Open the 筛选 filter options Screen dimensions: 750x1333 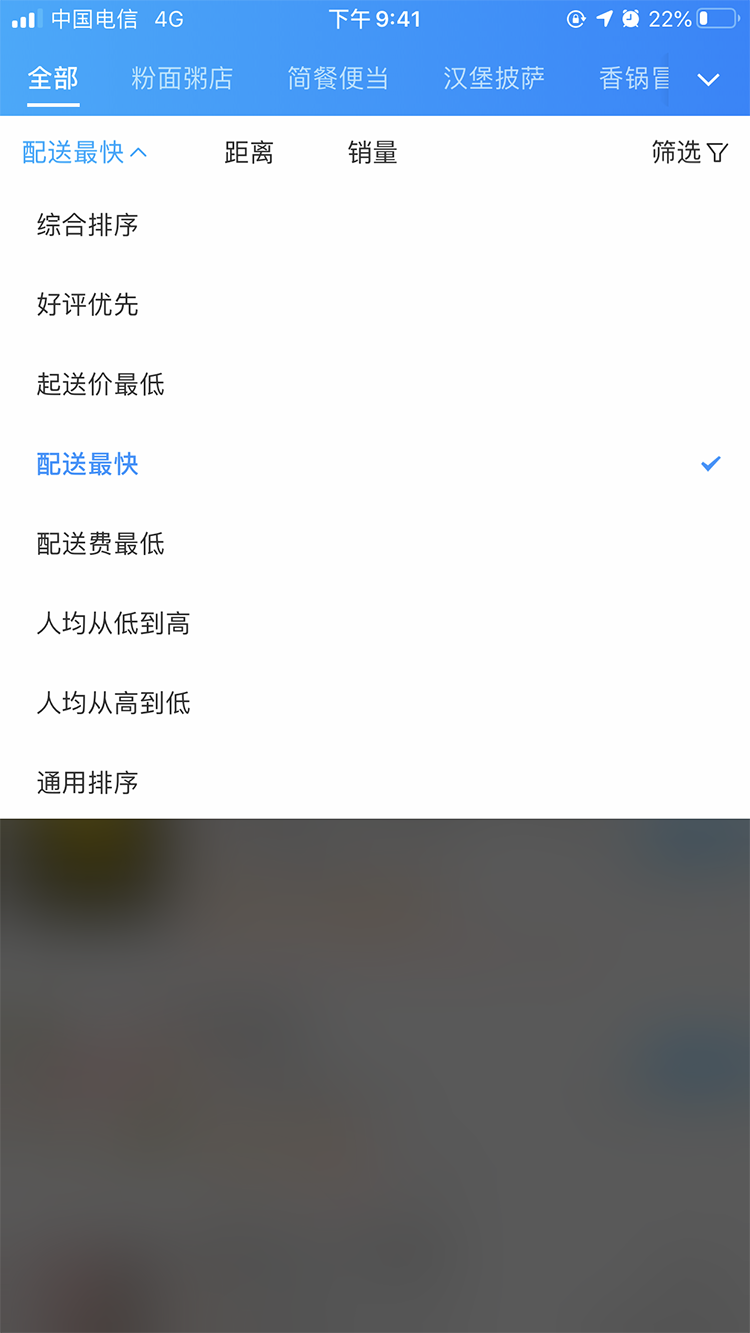click(x=689, y=152)
